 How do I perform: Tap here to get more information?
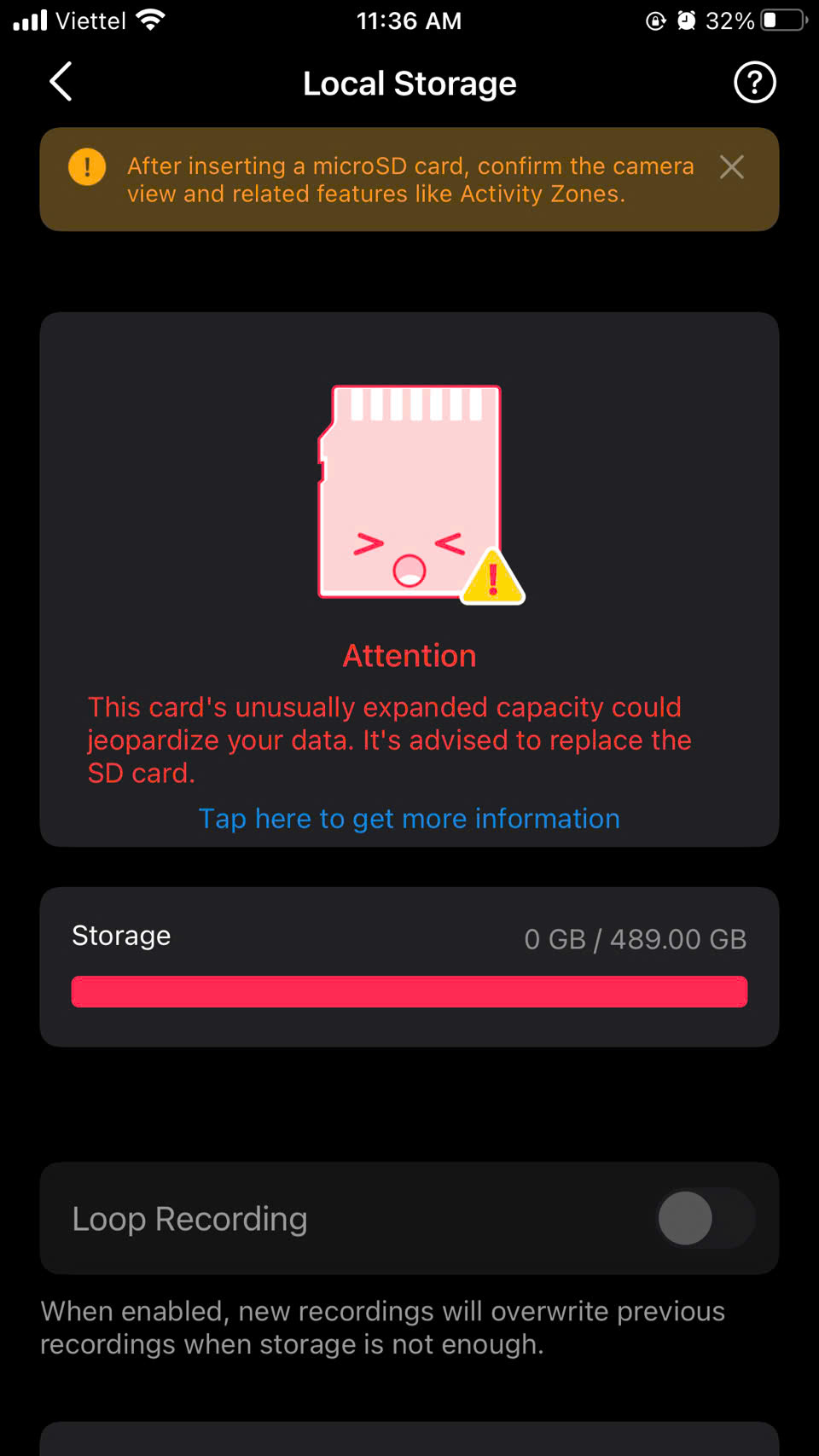click(x=409, y=819)
